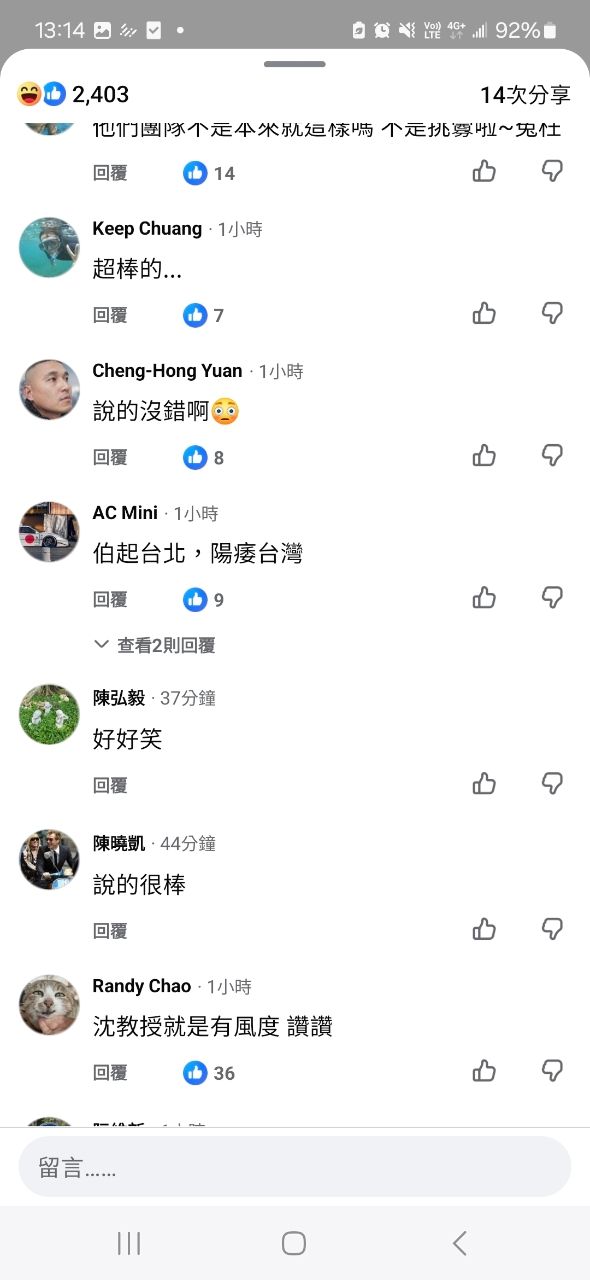590x1280 pixels.
Task: Dislike Keep Chuang's comment
Action: 552,314
